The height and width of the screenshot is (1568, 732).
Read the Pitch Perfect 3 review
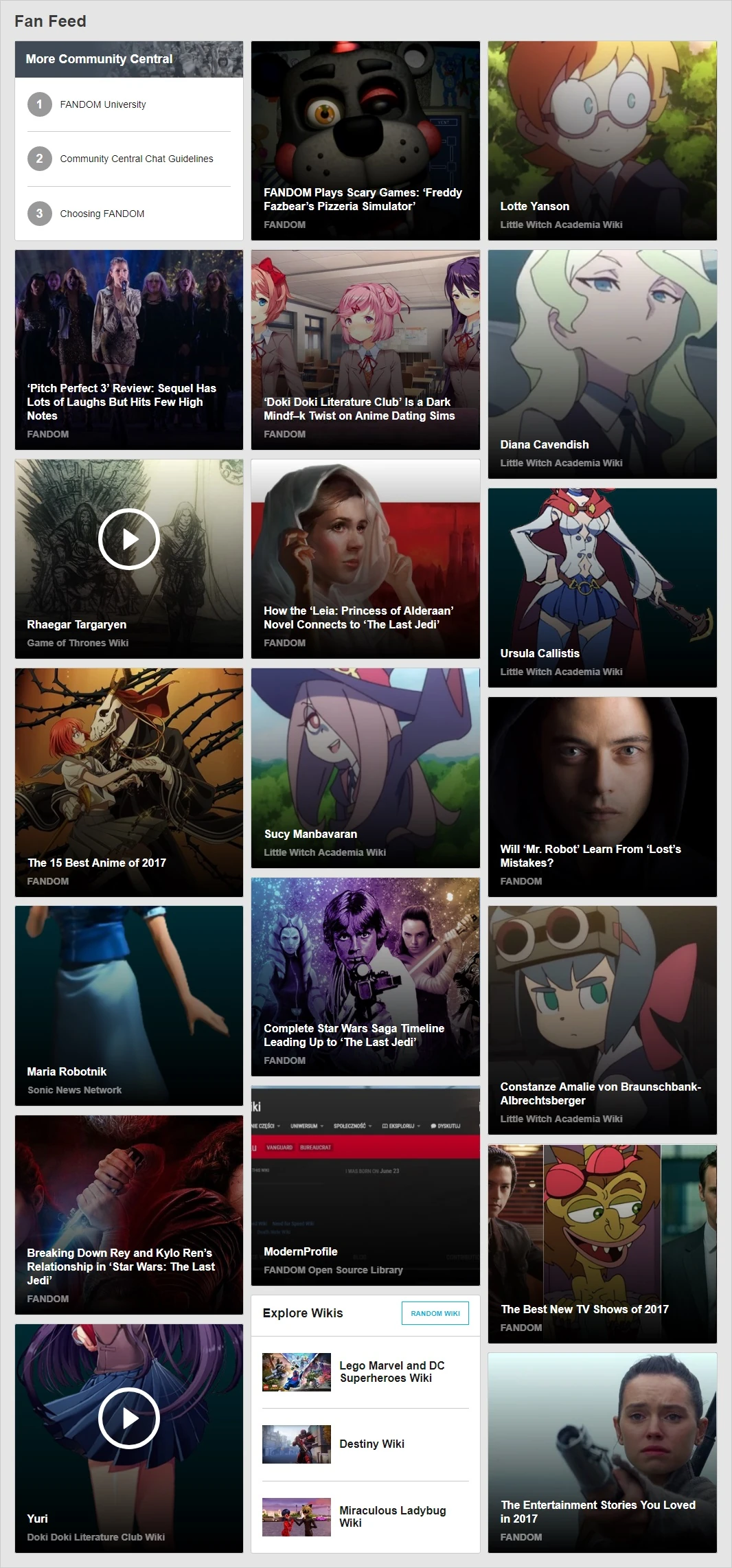pyautogui.click(x=129, y=350)
